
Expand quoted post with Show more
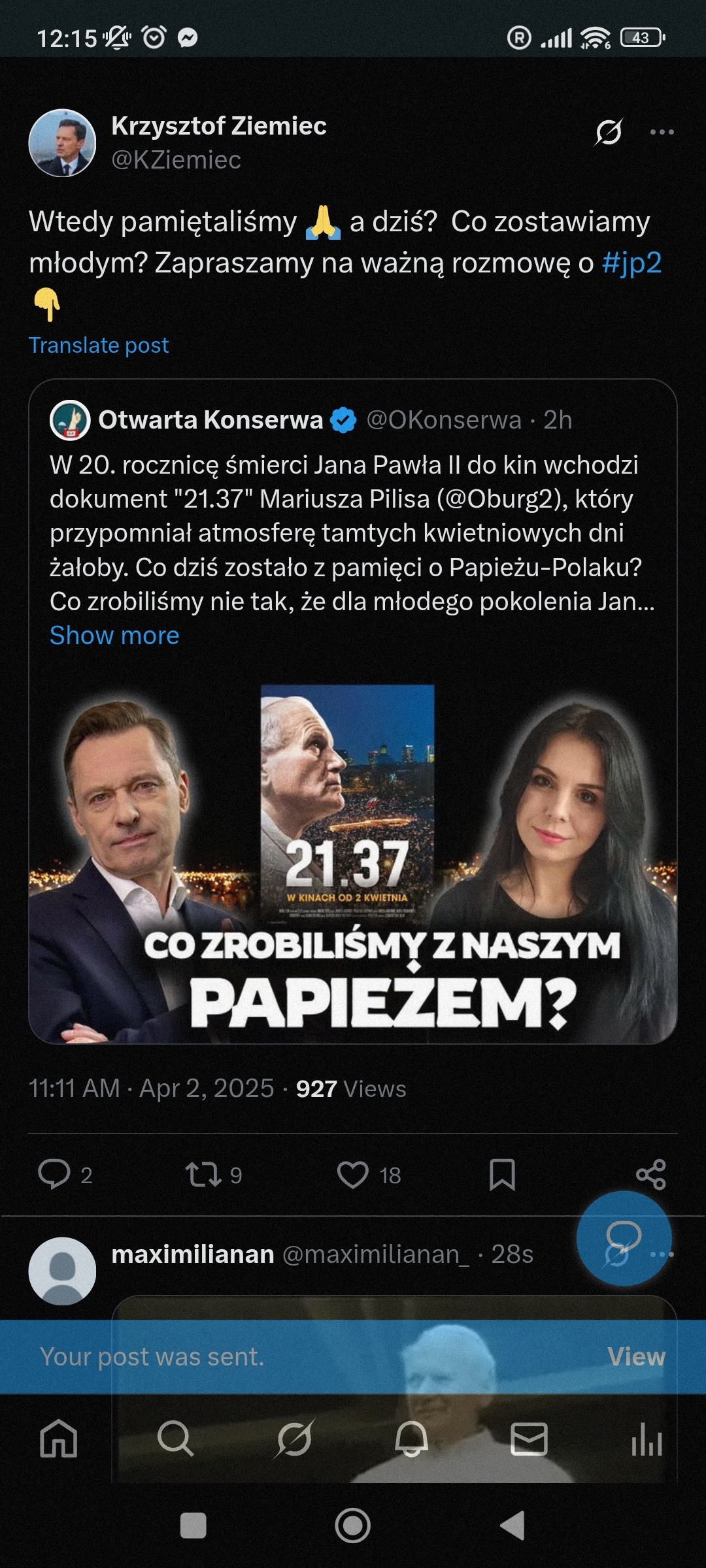tap(114, 635)
